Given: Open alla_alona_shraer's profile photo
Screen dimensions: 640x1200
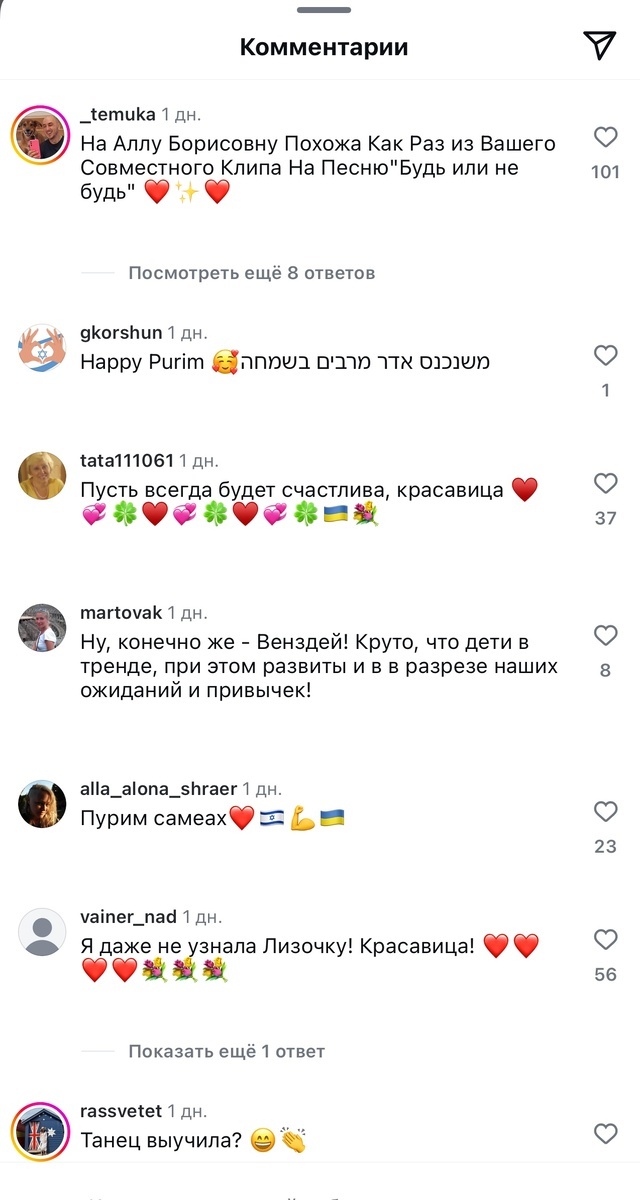Looking at the screenshot, I should point(41,804).
